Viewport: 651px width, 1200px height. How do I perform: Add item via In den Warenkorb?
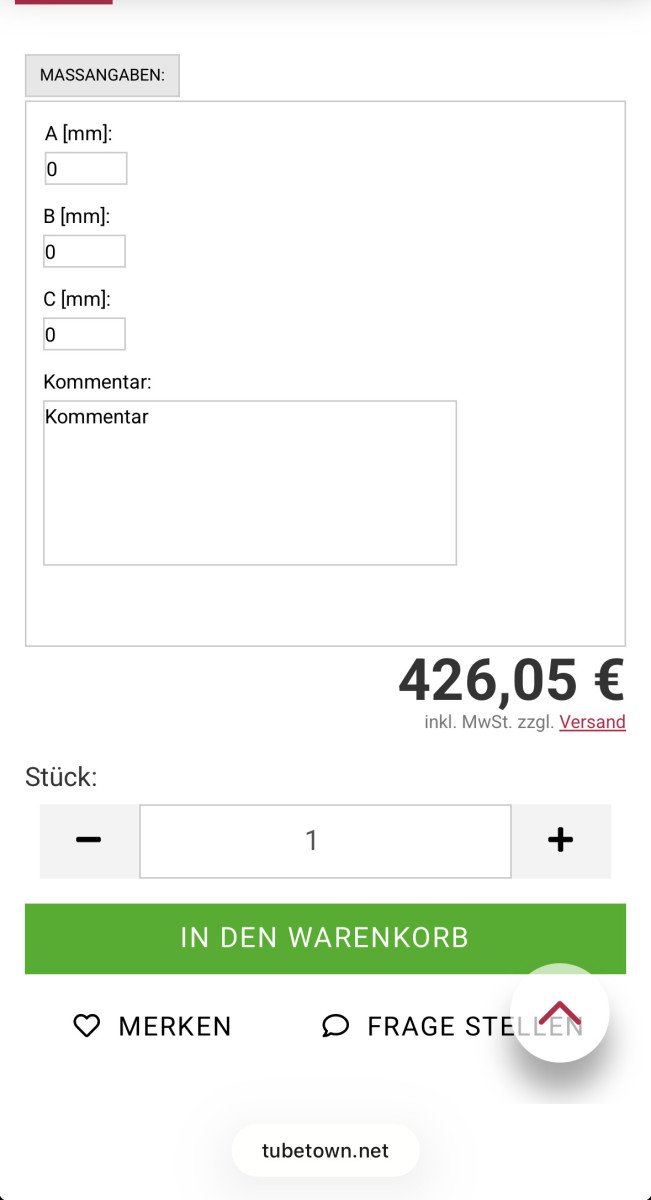pos(325,938)
